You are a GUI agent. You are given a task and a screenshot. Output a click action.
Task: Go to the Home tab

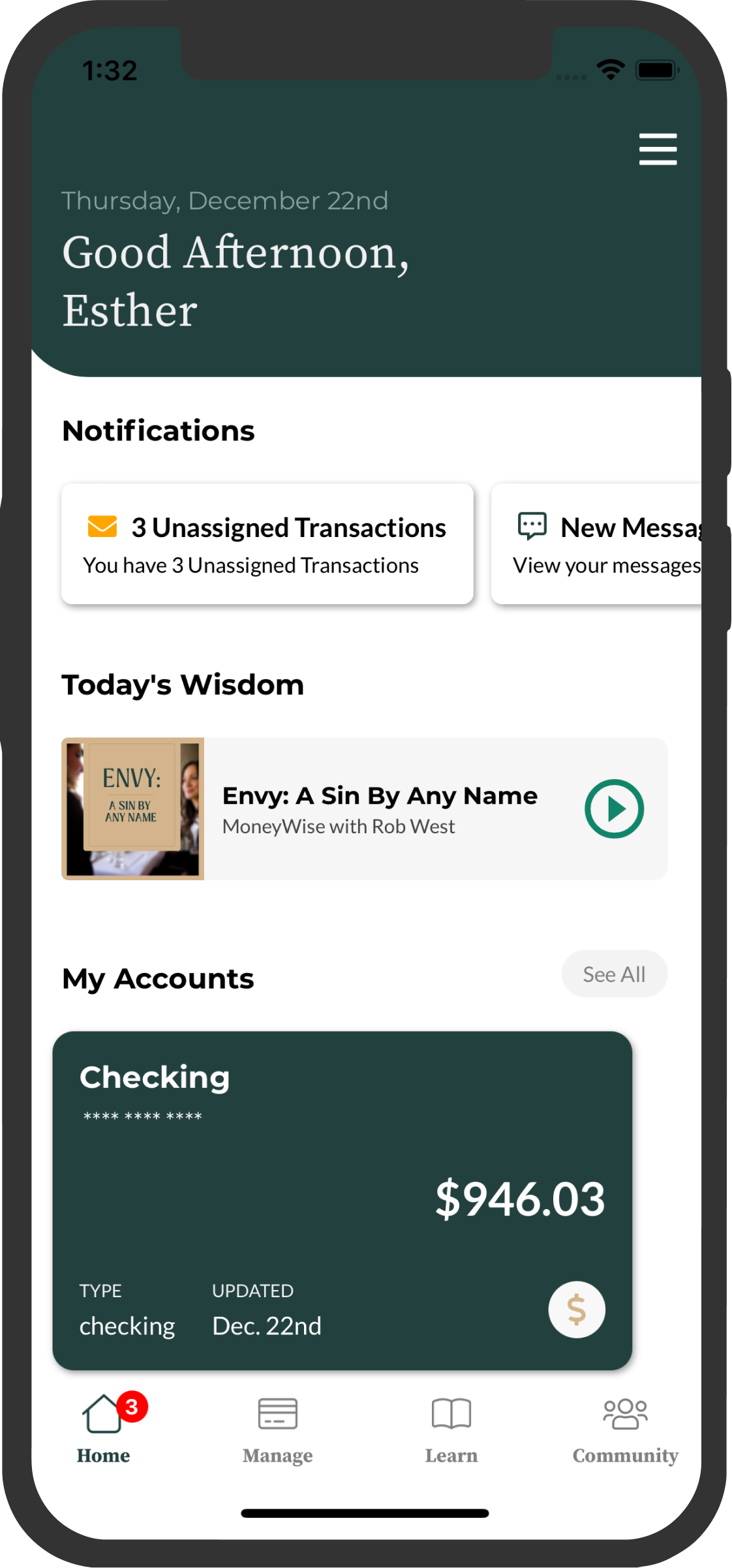(x=104, y=1429)
